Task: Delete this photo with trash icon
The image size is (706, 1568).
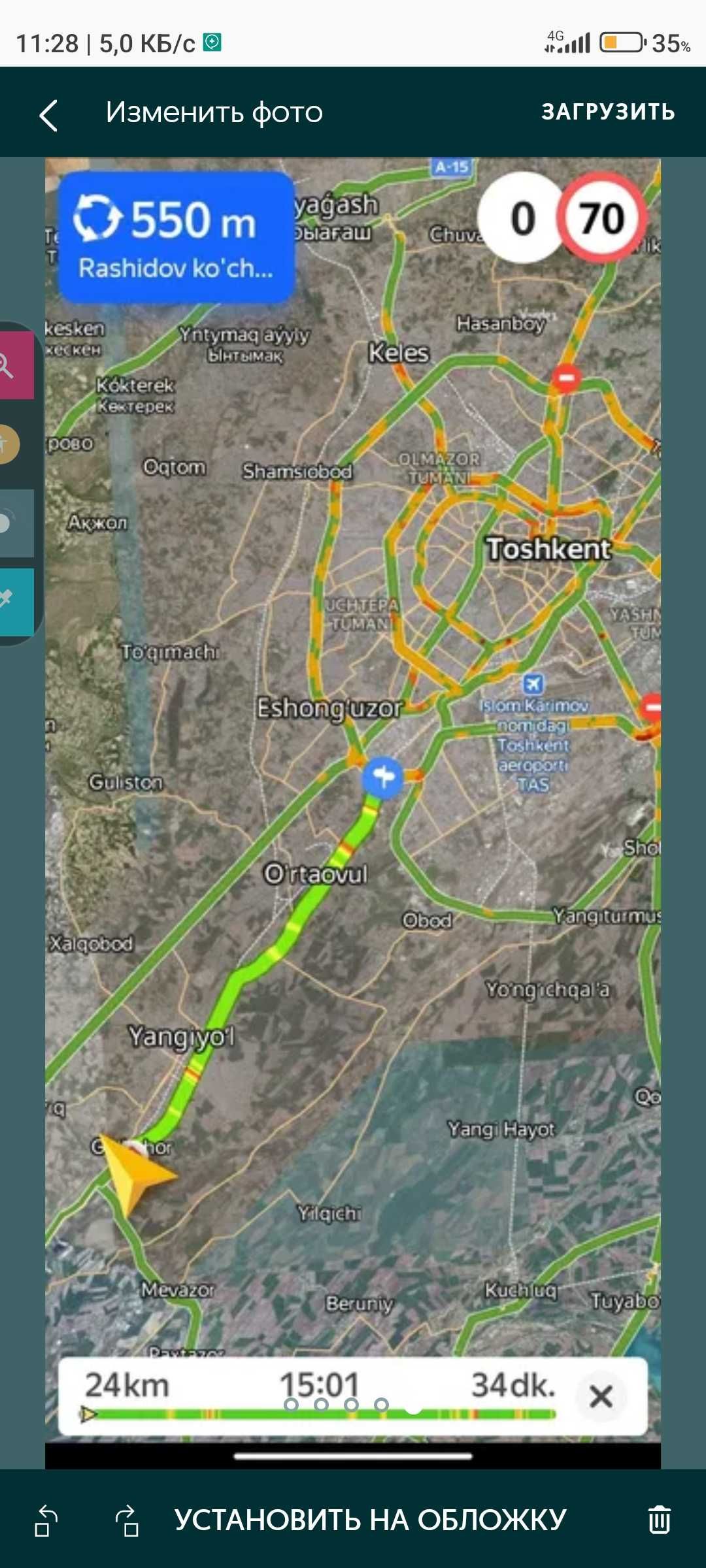Action: pos(659,1520)
